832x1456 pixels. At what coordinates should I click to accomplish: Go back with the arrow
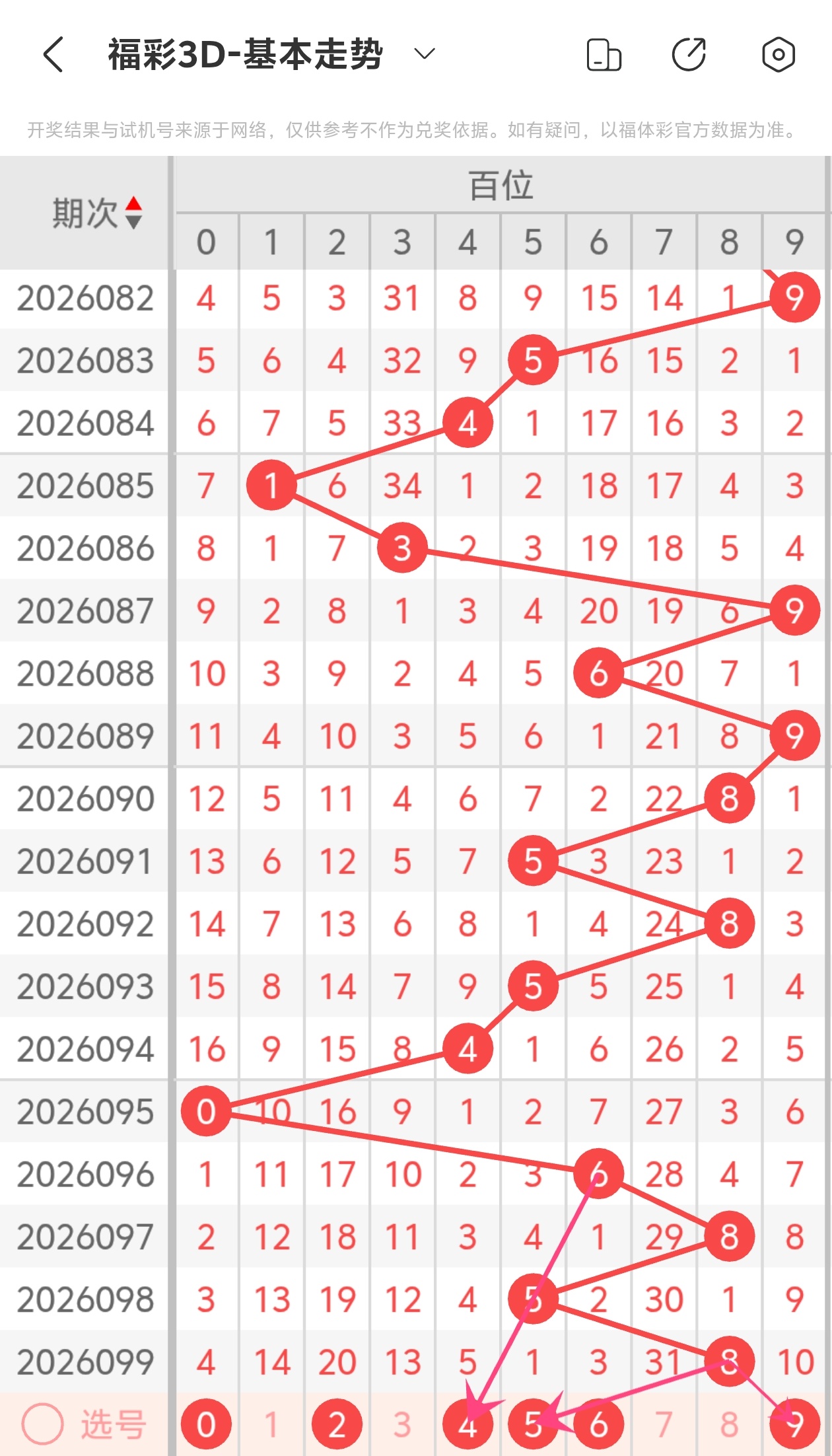coord(53,54)
